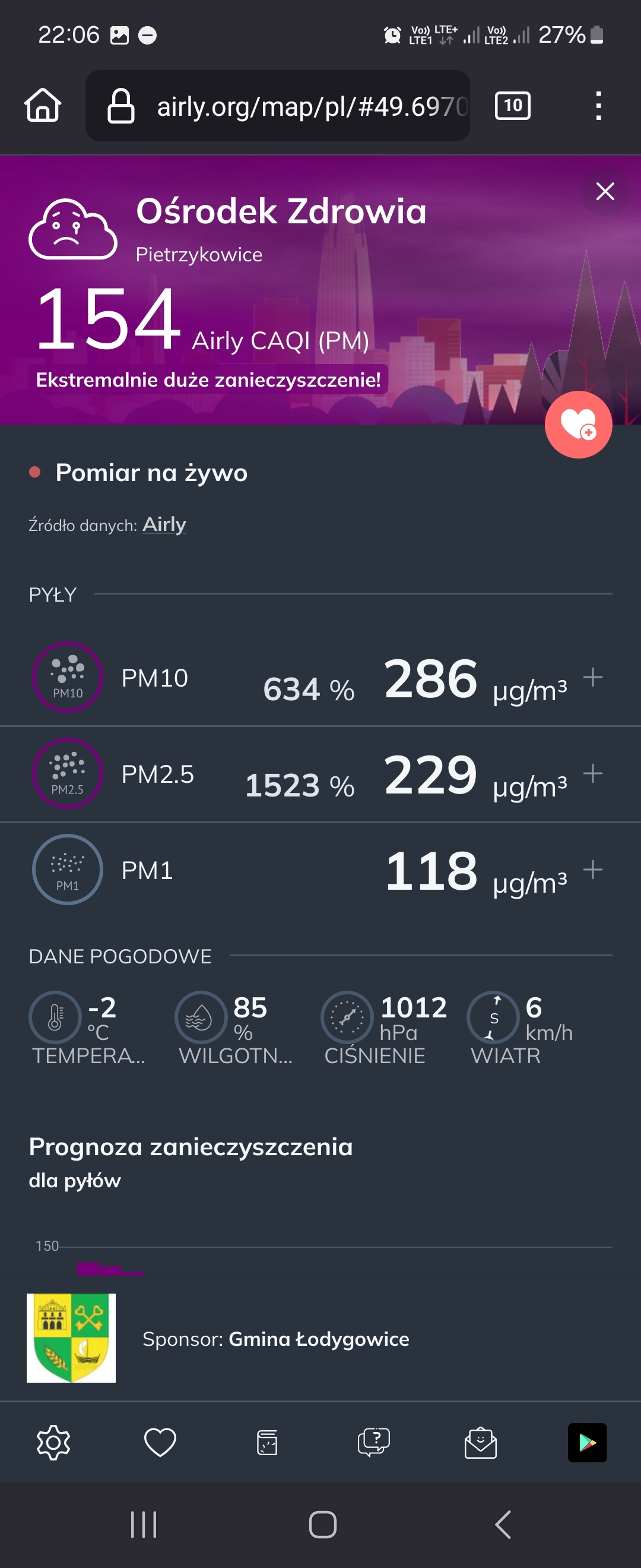Go back with the system back button
The width and height of the screenshot is (641, 1568).
(502, 1524)
